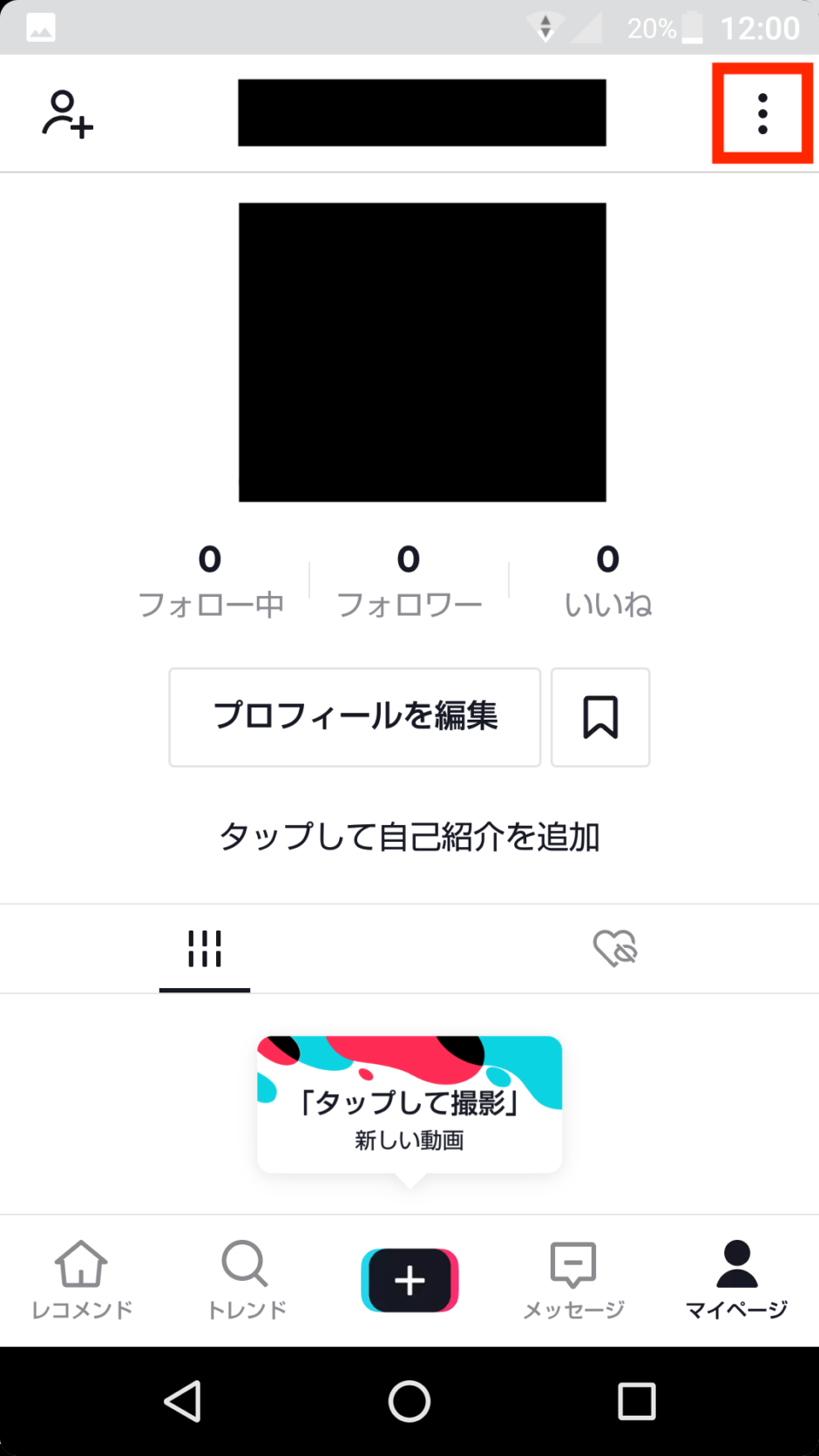The image size is (819, 1456).
Task: Add a bio via タップして自己紹介を追加
Action: 409,836
